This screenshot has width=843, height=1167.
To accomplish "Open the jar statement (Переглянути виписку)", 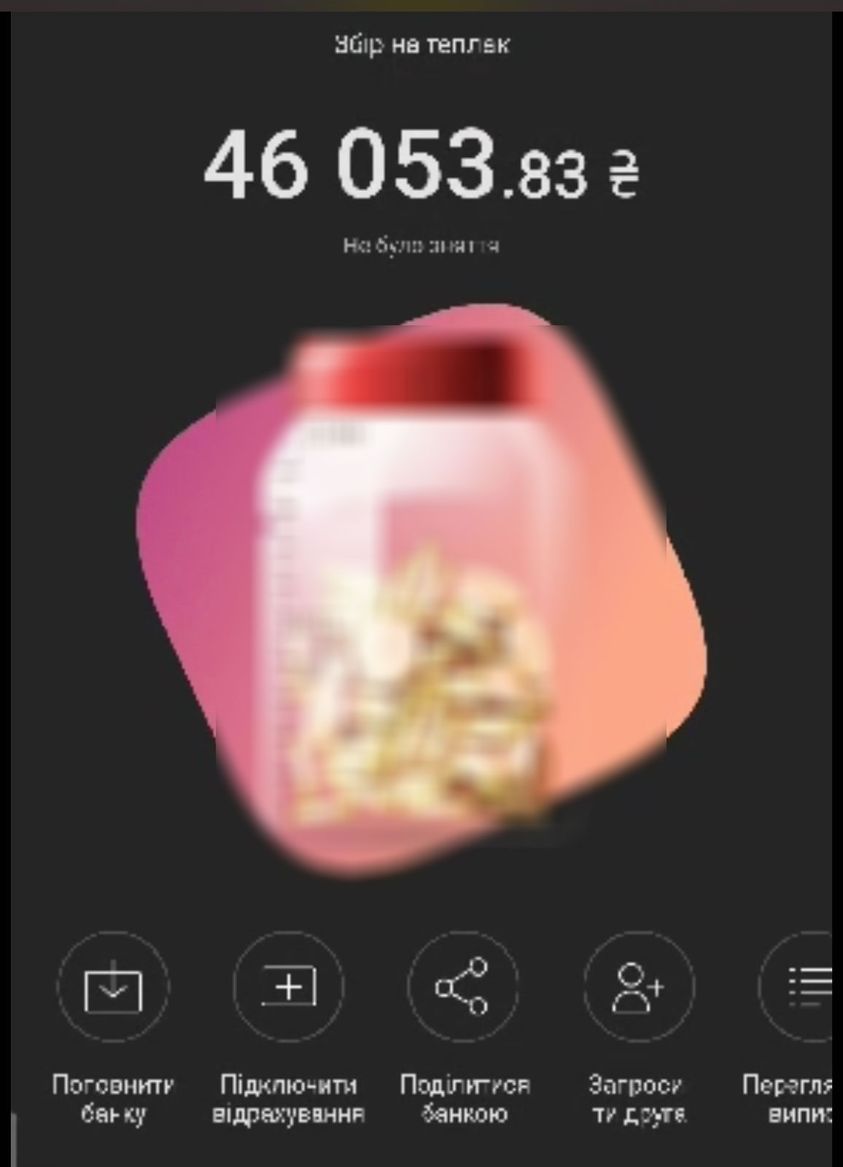I will tap(800, 989).
